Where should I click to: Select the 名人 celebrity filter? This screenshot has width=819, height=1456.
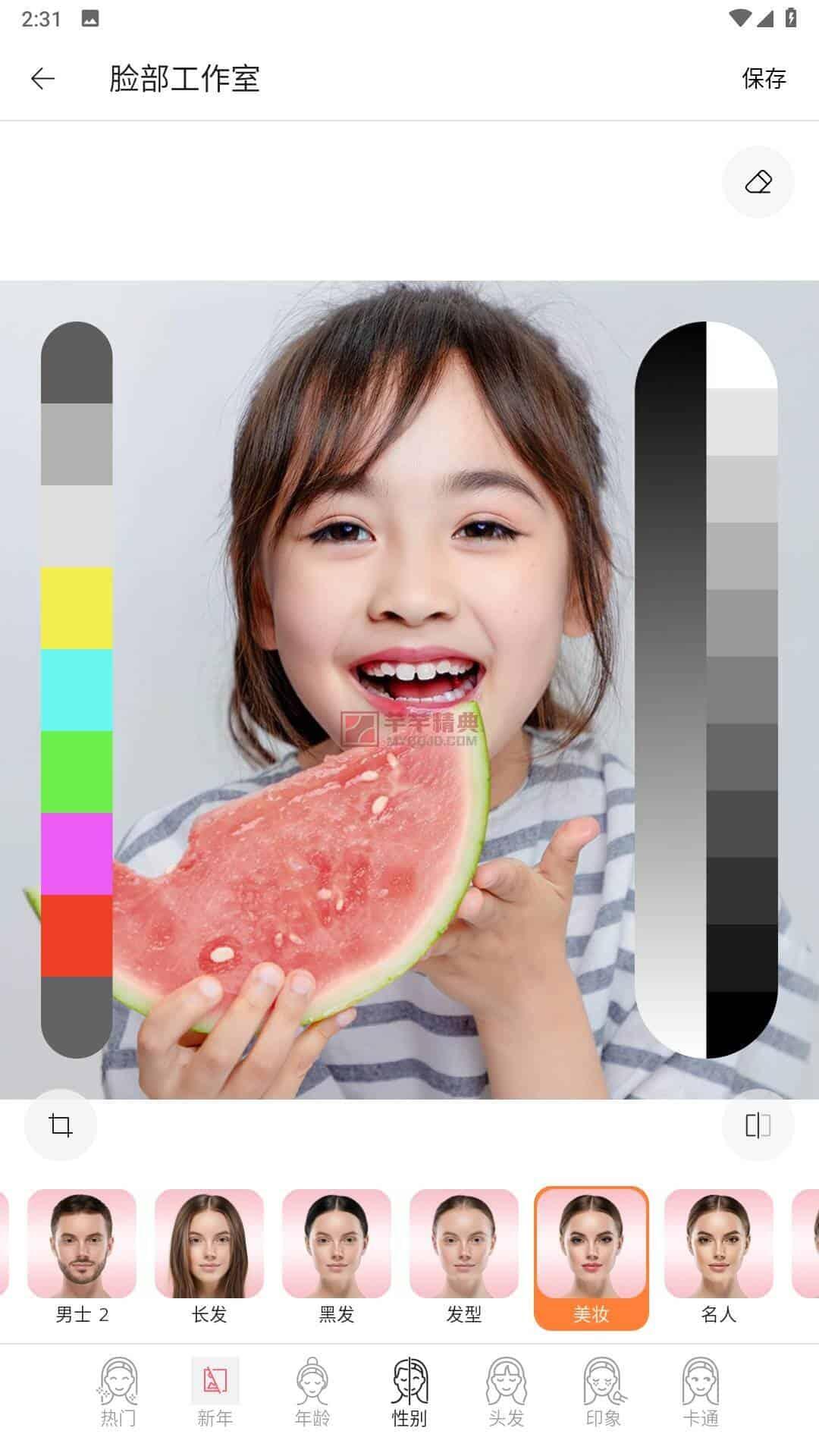719,1257
